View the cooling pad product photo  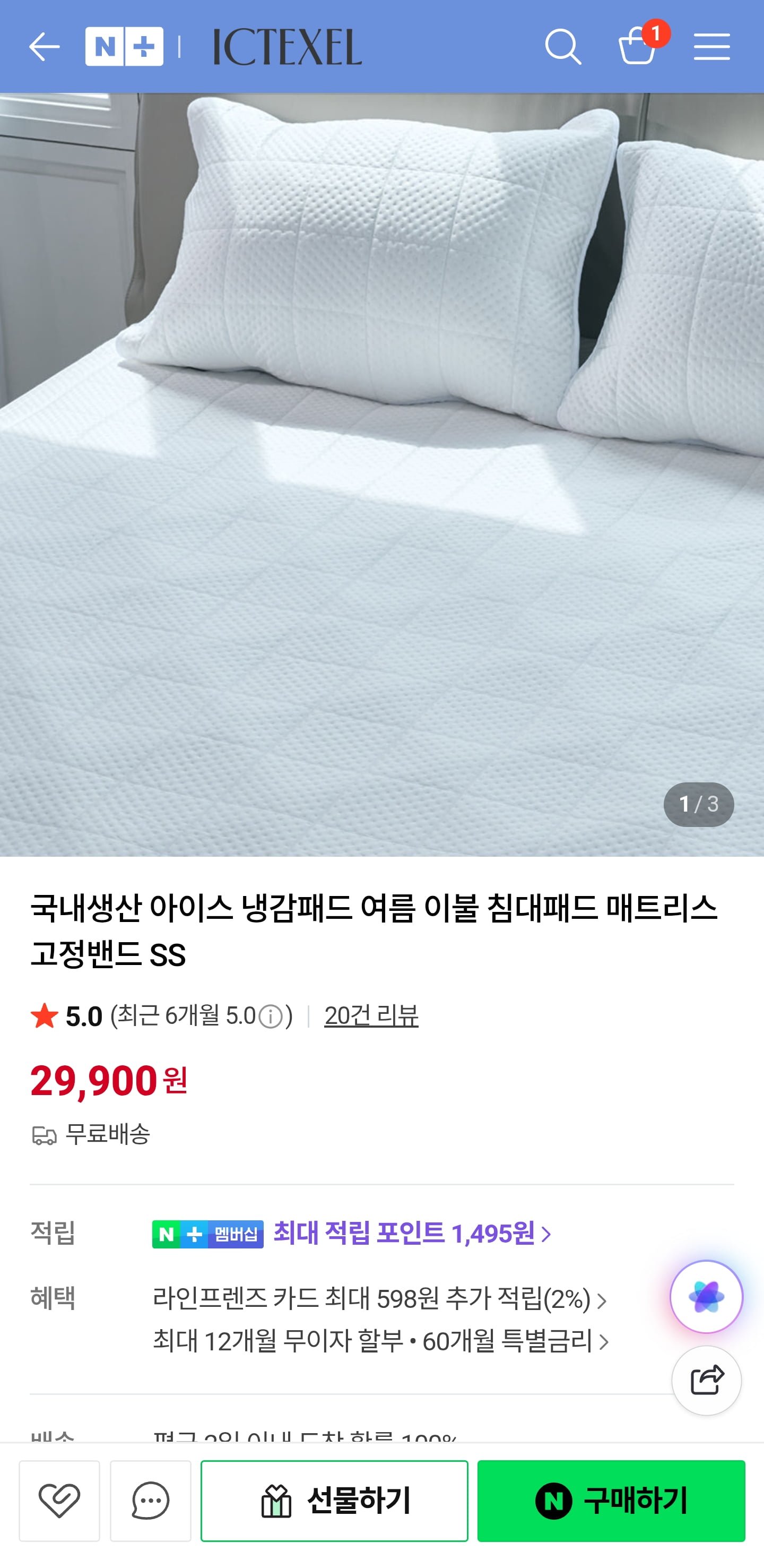pos(382,475)
